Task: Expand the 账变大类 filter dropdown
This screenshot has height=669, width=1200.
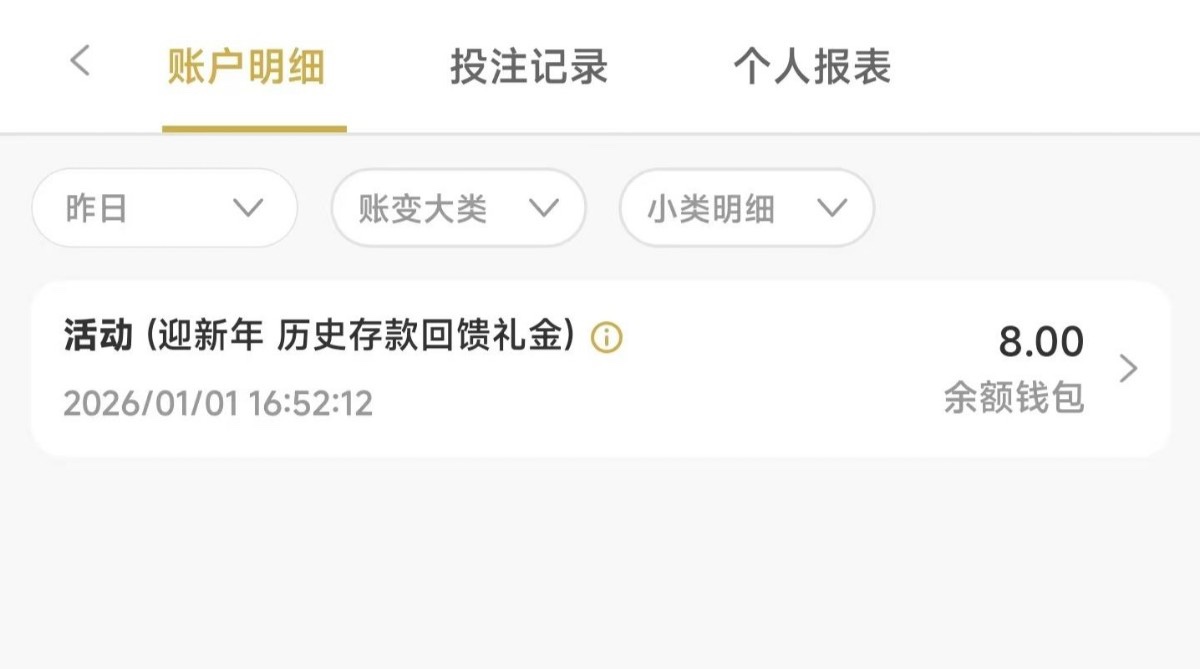Action: tap(459, 208)
